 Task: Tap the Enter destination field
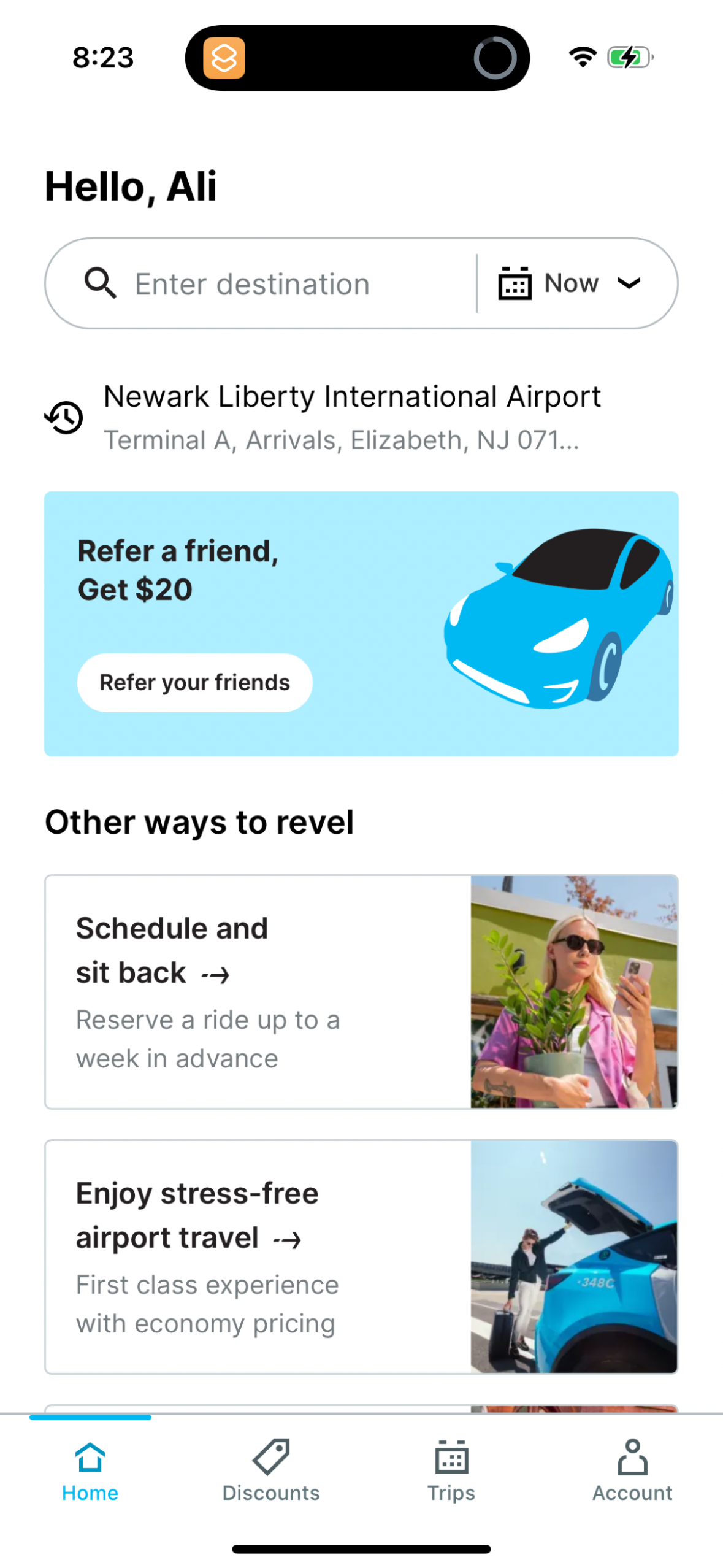click(x=251, y=283)
